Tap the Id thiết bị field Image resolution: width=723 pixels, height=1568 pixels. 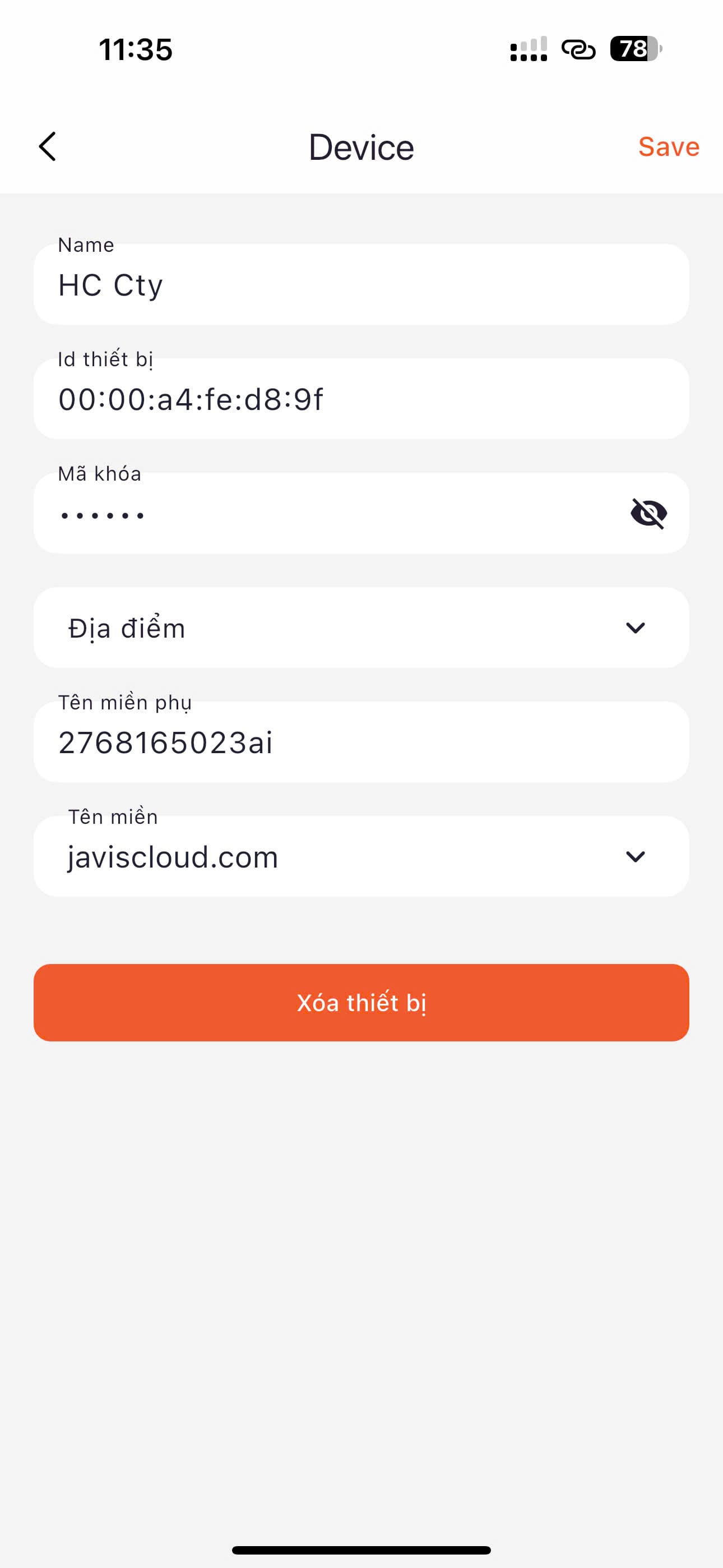point(360,399)
